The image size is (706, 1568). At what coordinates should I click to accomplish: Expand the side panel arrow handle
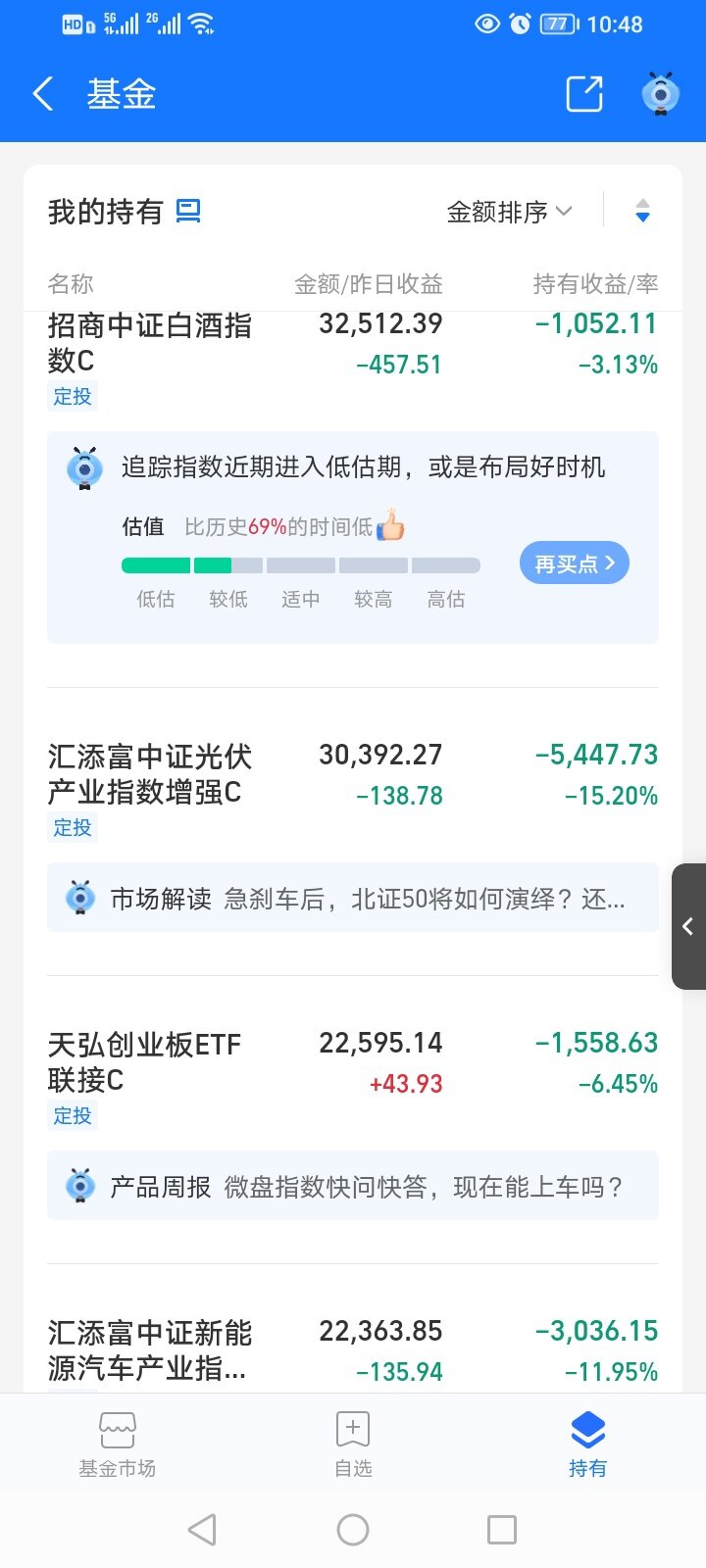coord(687,926)
